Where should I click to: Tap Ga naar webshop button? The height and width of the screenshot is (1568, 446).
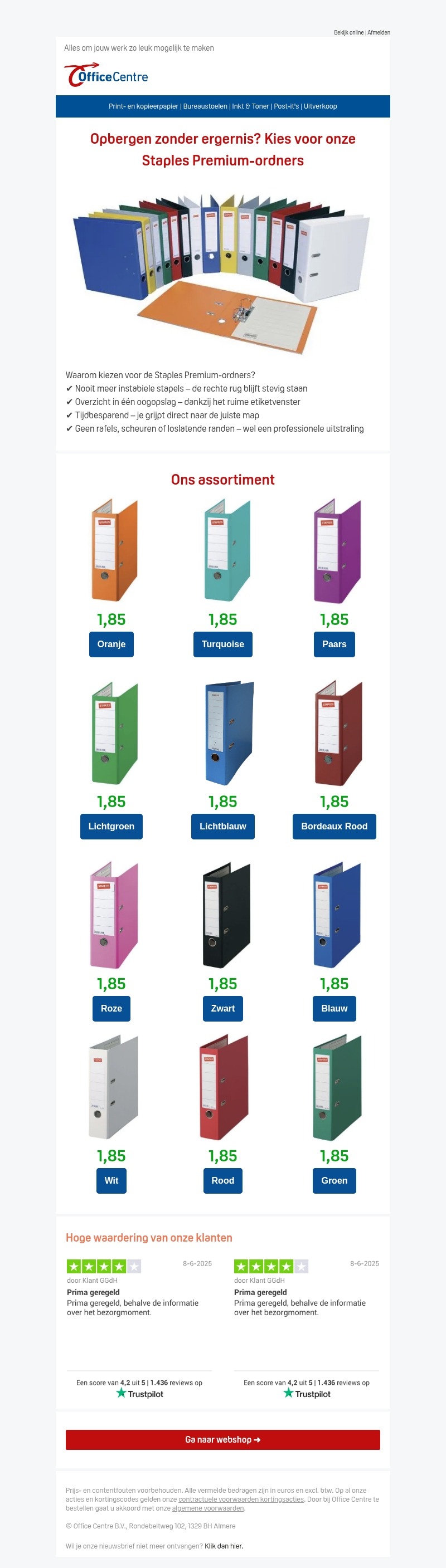[223, 1439]
